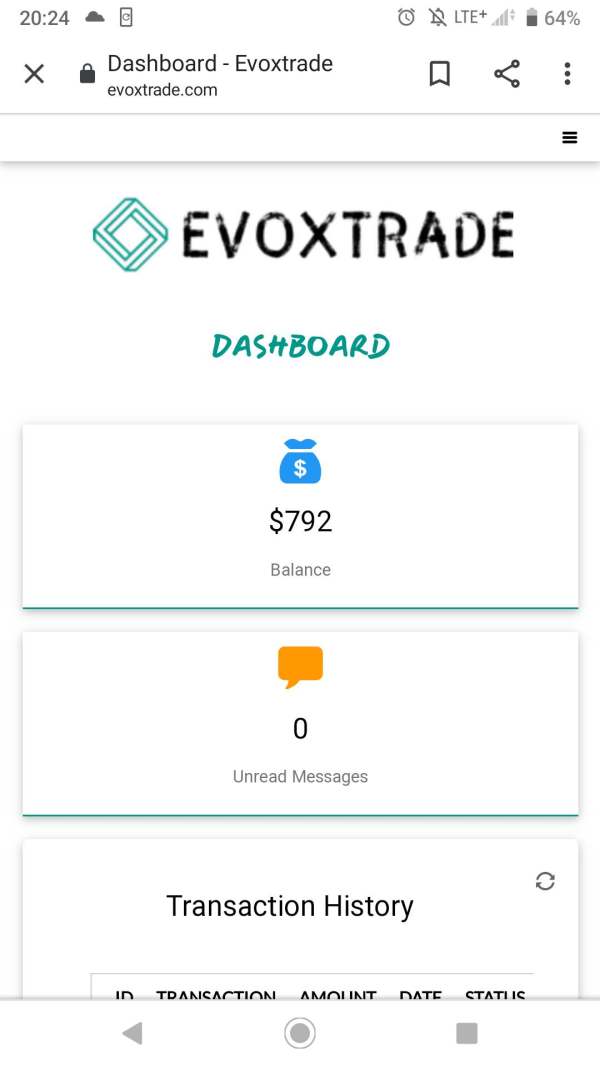The width and height of the screenshot is (600, 1067).
Task: Open the site hamburger menu
Action: coord(569,137)
